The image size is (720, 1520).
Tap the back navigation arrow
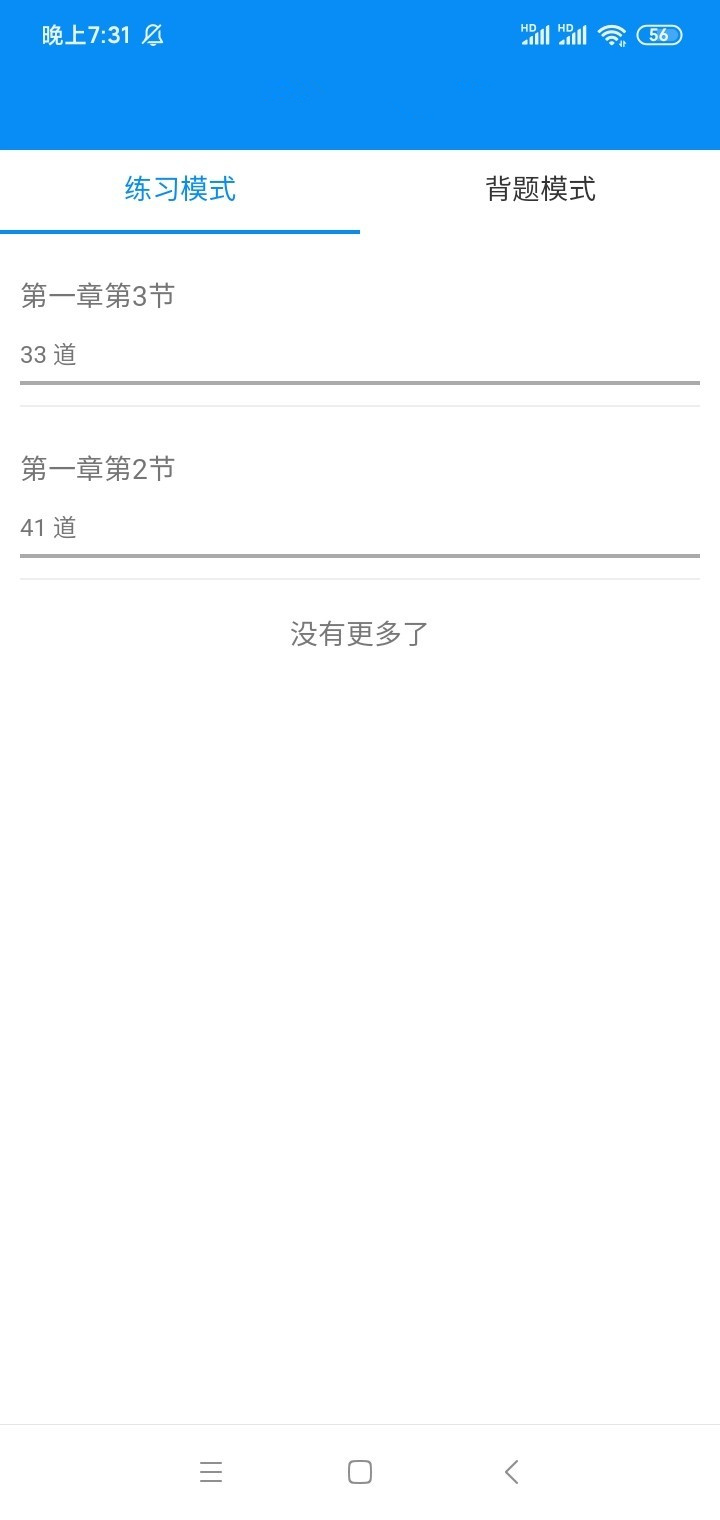511,1471
